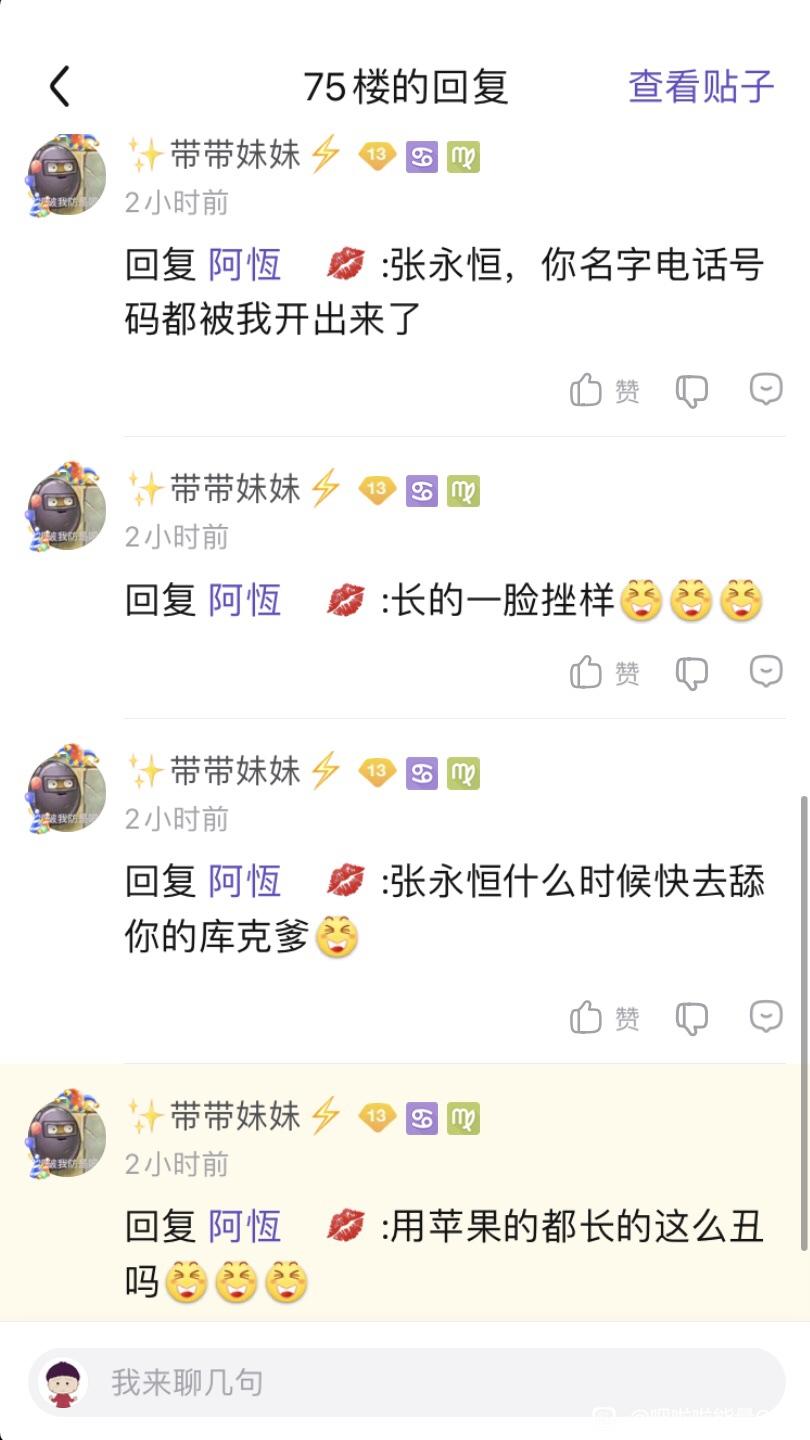Tap the username 带带妹妹 on the 长的一脸挫样 reply
810x1440 pixels.
pyautogui.click(x=235, y=489)
